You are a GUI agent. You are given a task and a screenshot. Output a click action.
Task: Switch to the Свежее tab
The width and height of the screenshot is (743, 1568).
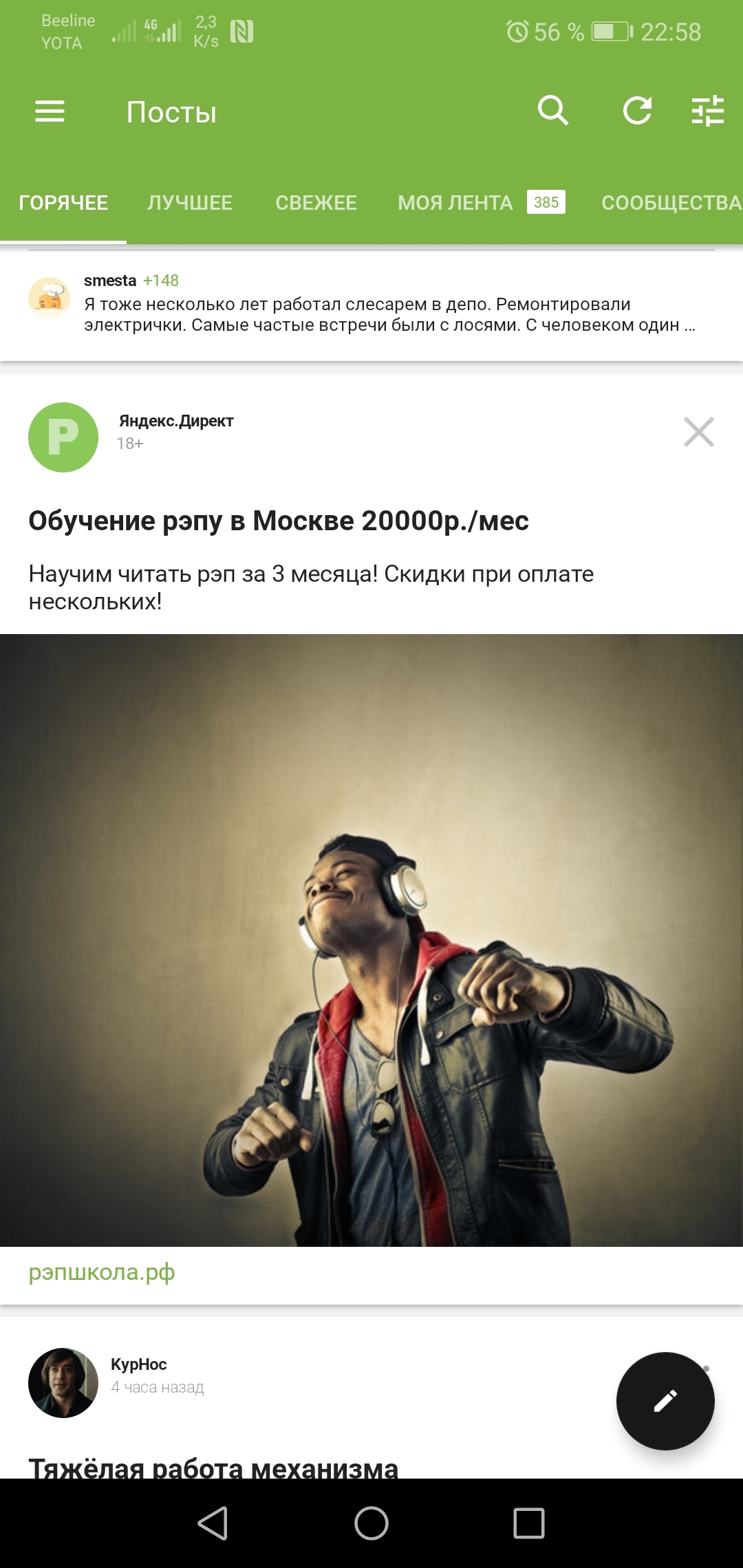pyautogui.click(x=316, y=203)
